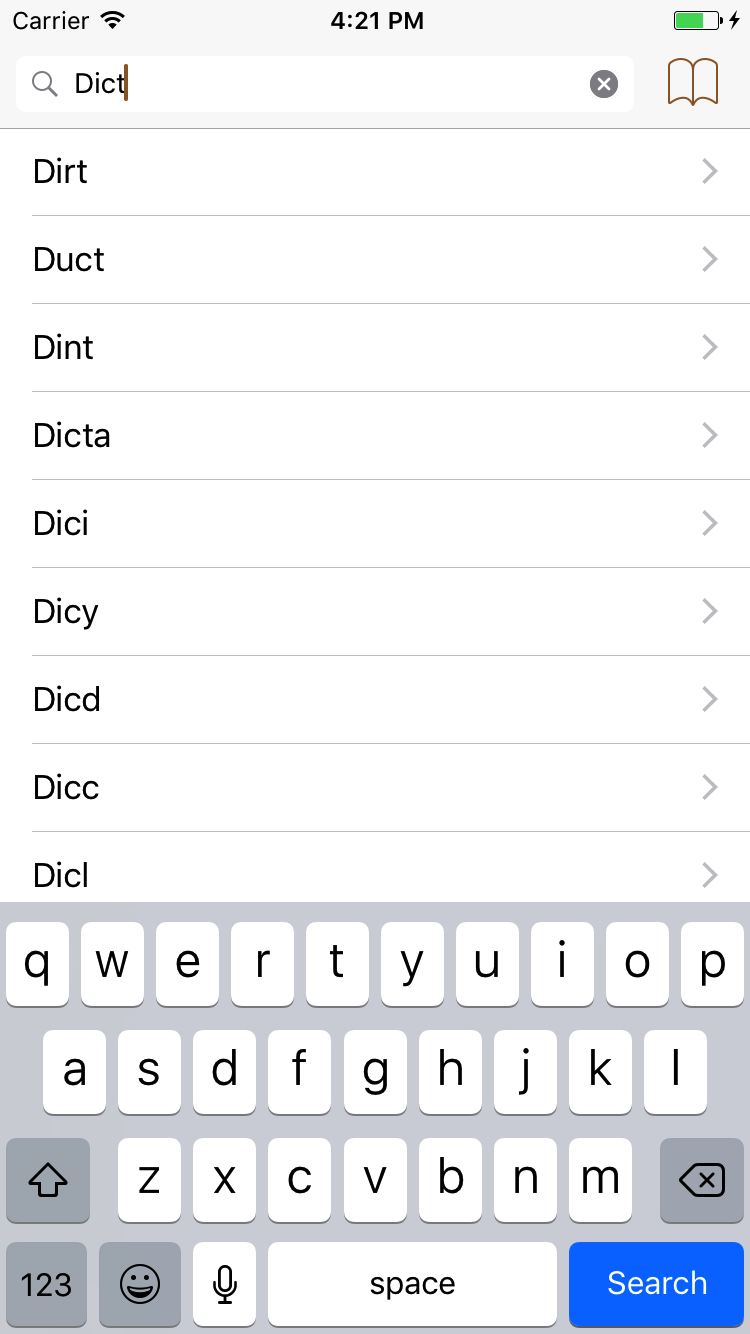
Task: Choose Dicta from the suggestions
Action: pyautogui.click(x=375, y=436)
